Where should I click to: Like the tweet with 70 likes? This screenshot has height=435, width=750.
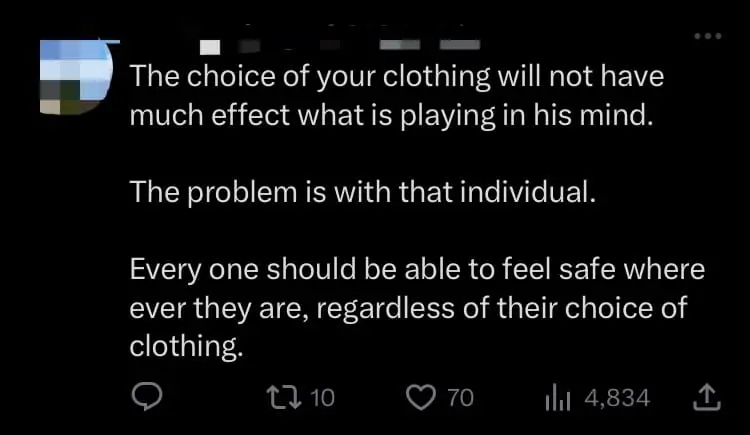419,397
